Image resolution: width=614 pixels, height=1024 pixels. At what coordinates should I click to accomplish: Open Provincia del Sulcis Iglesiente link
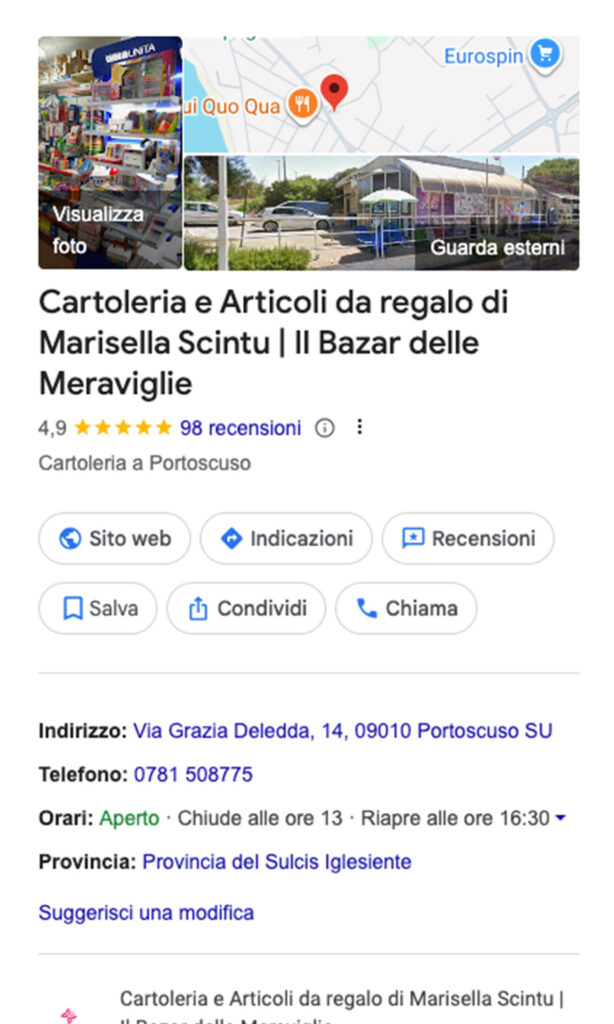pyautogui.click(x=277, y=862)
